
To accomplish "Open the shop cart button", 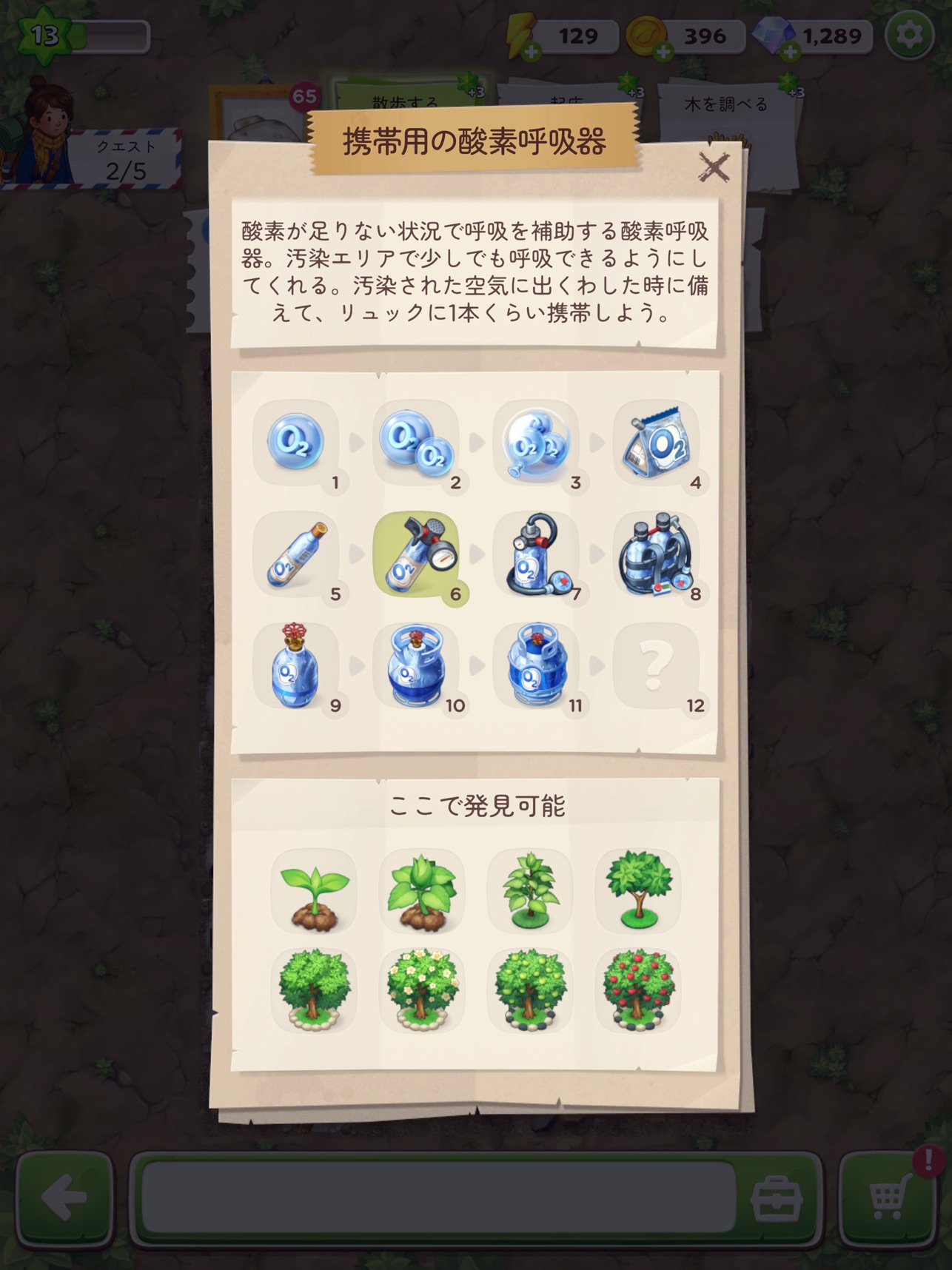I will click(887, 1198).
